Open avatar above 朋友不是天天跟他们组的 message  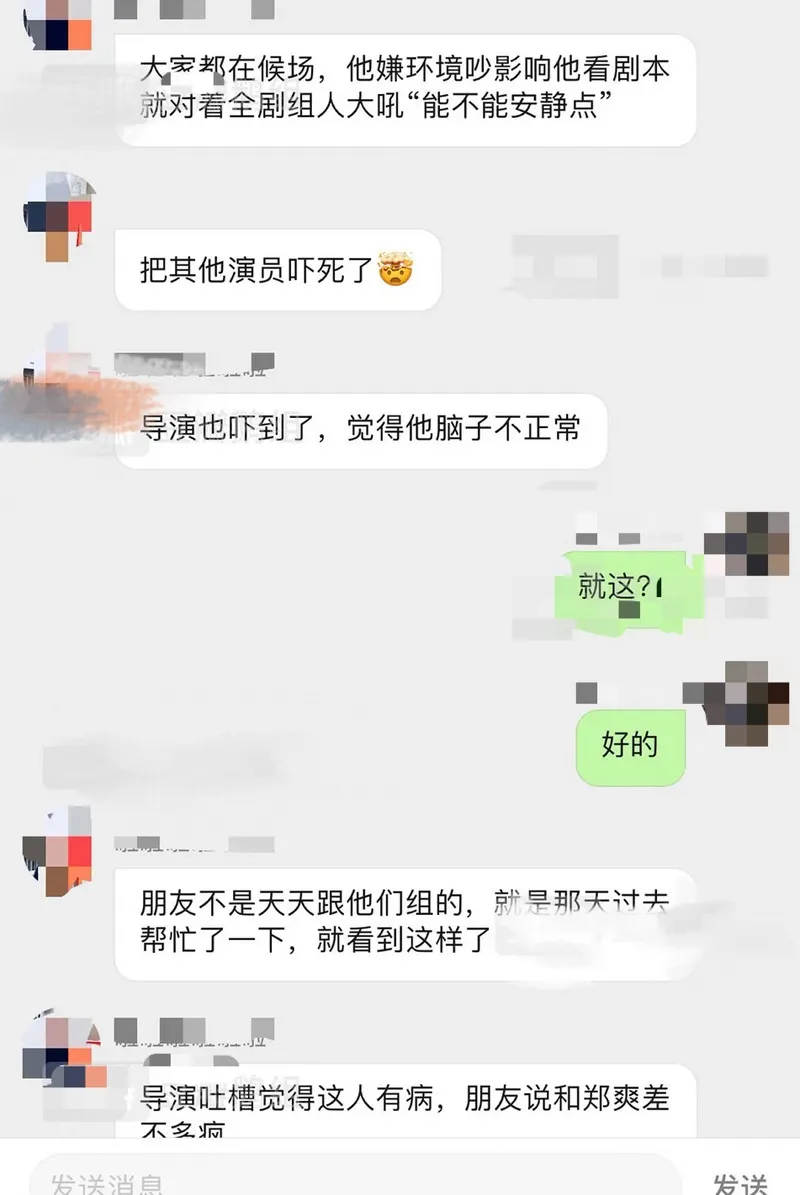58,852
